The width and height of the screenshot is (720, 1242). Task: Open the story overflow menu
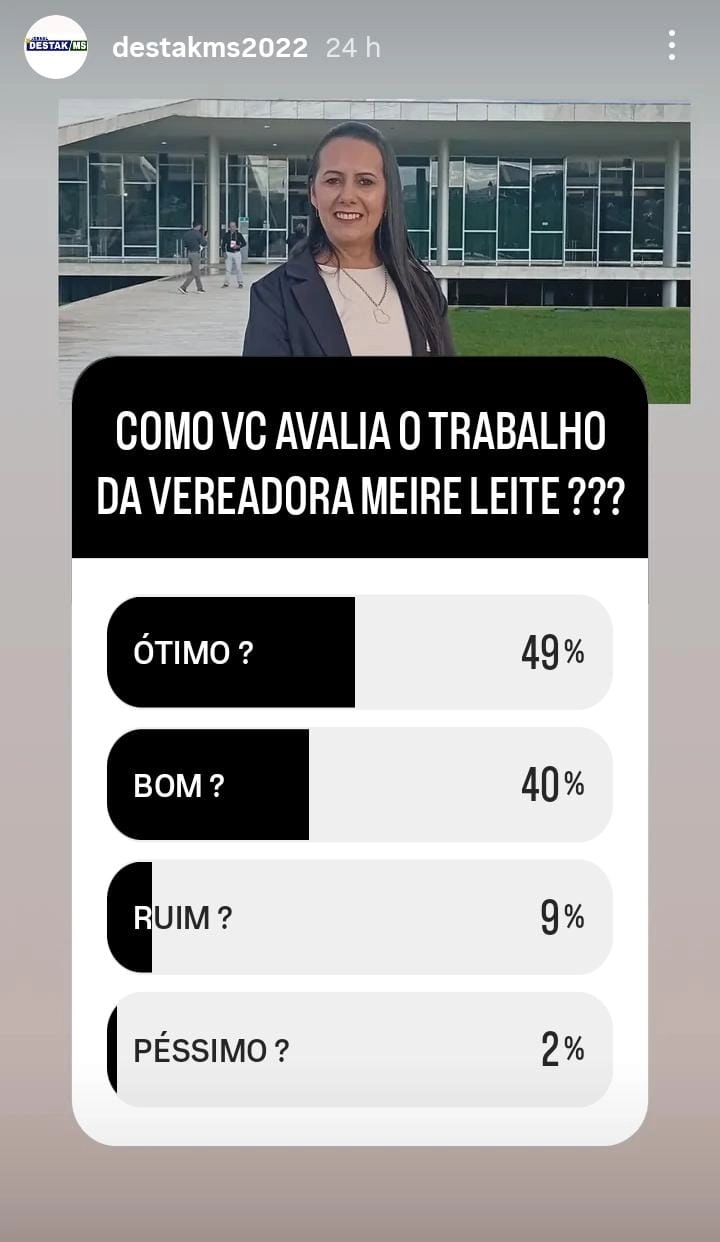tap(671, 46)
